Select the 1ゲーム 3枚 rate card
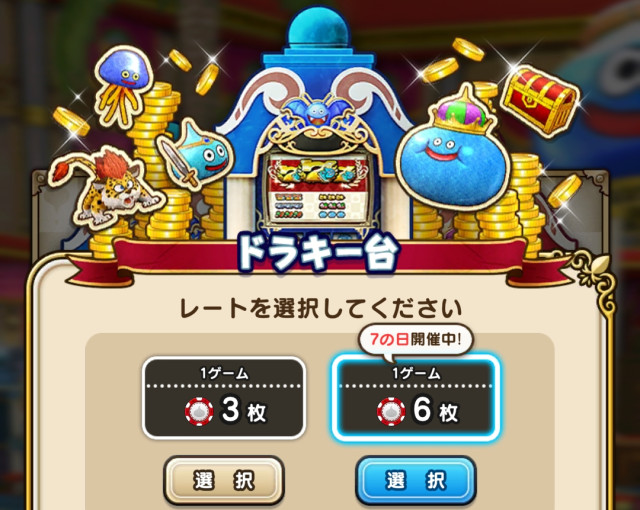 pyautogui.click(x=224, y=398)
